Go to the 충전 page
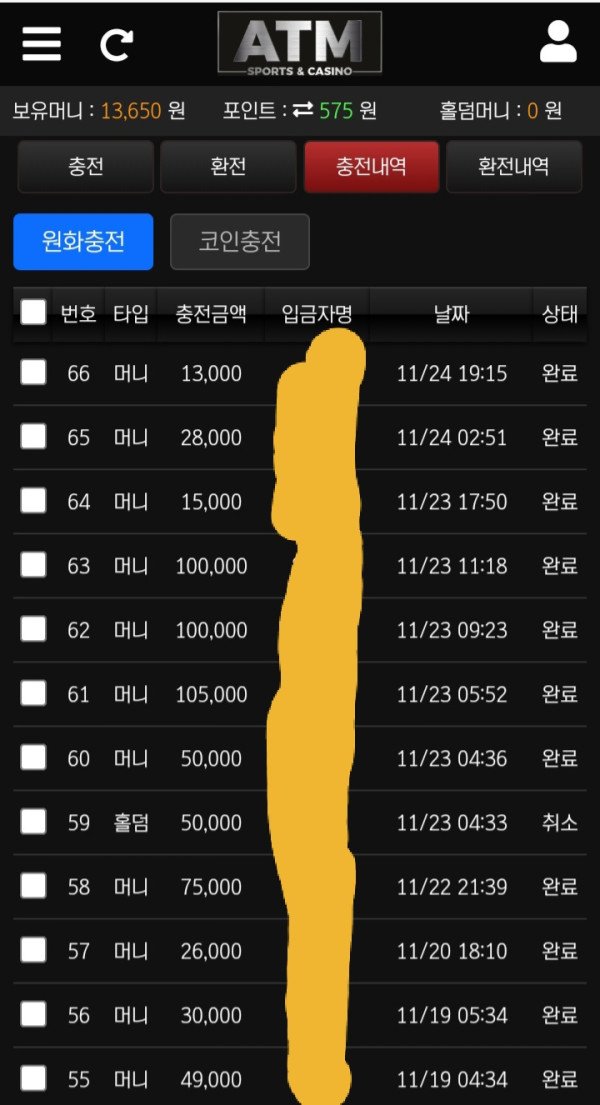The height and width of the screenshot is (1105, 600). point(86,166)
